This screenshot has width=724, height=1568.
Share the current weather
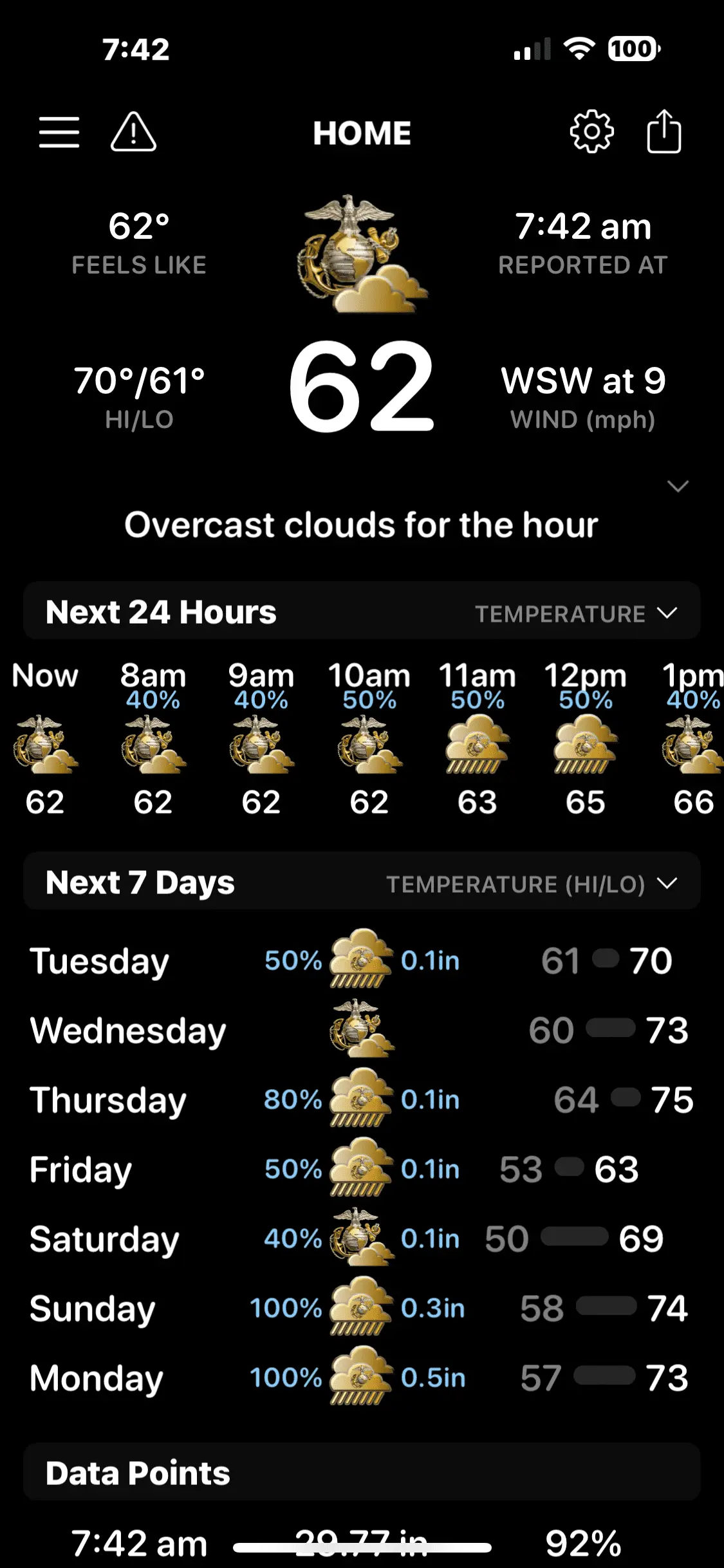coord(664,131)
